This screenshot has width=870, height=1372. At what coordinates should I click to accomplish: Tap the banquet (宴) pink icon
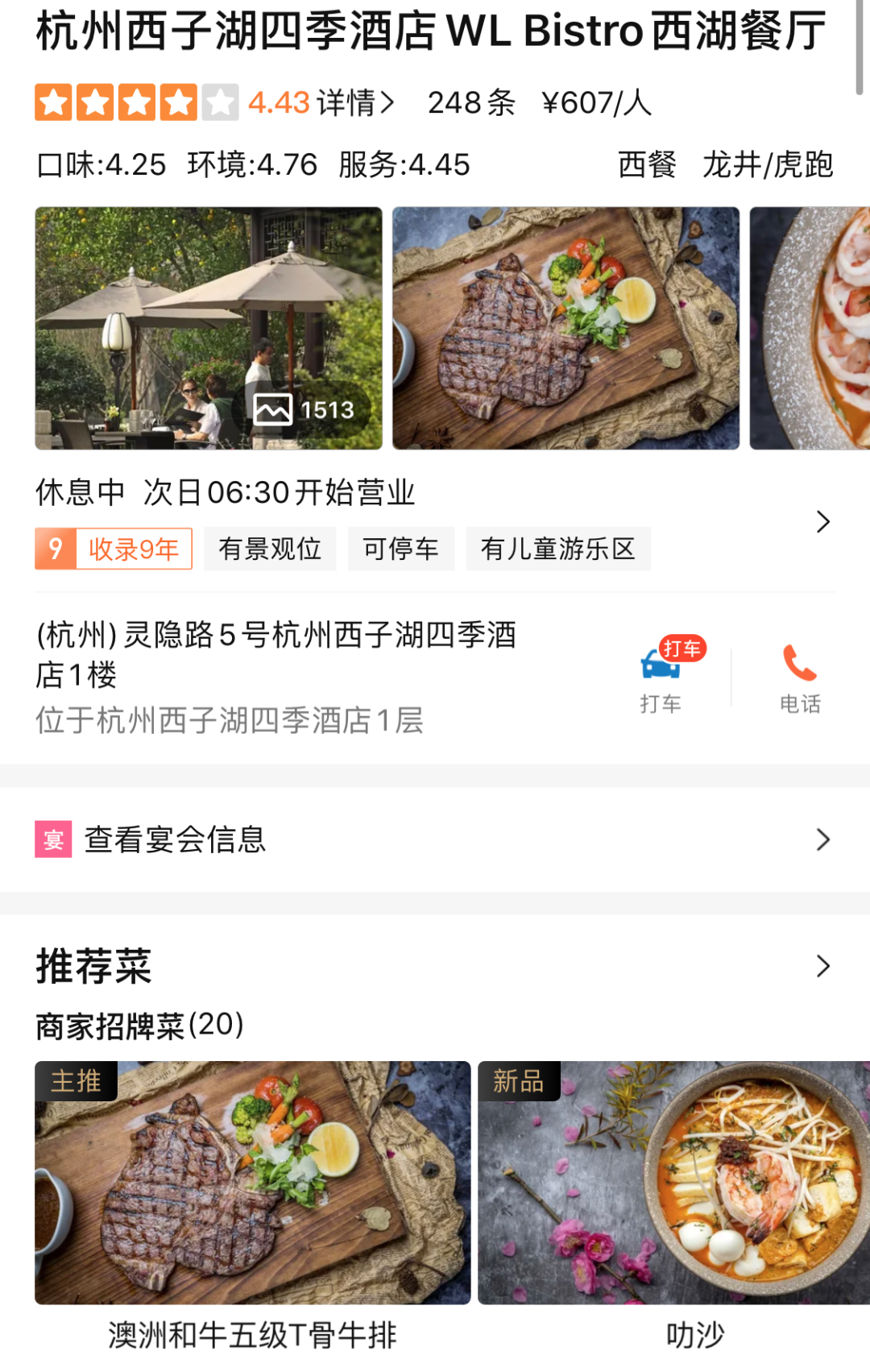53,840
